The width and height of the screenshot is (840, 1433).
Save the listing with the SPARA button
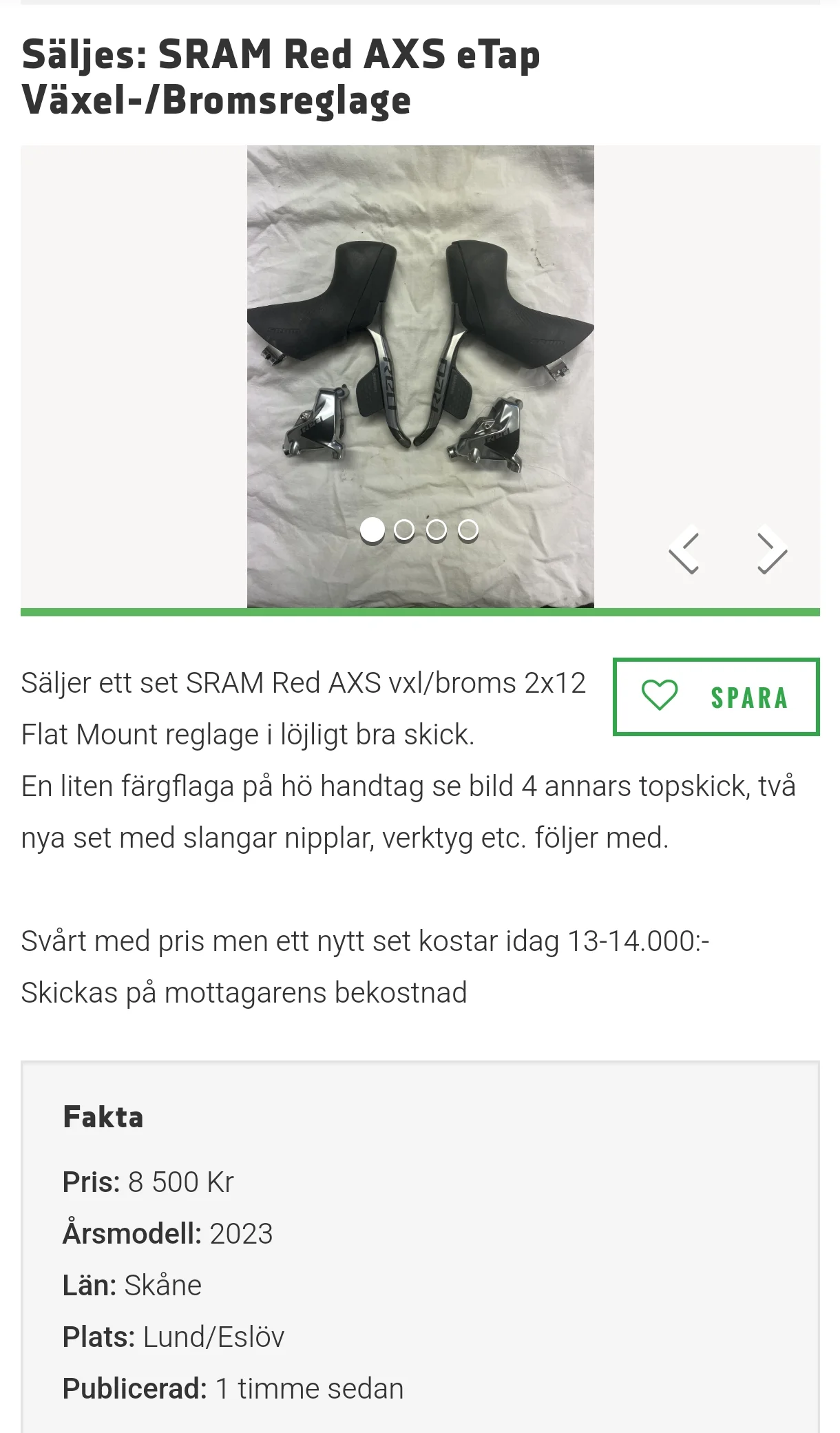tap(716, 697)
